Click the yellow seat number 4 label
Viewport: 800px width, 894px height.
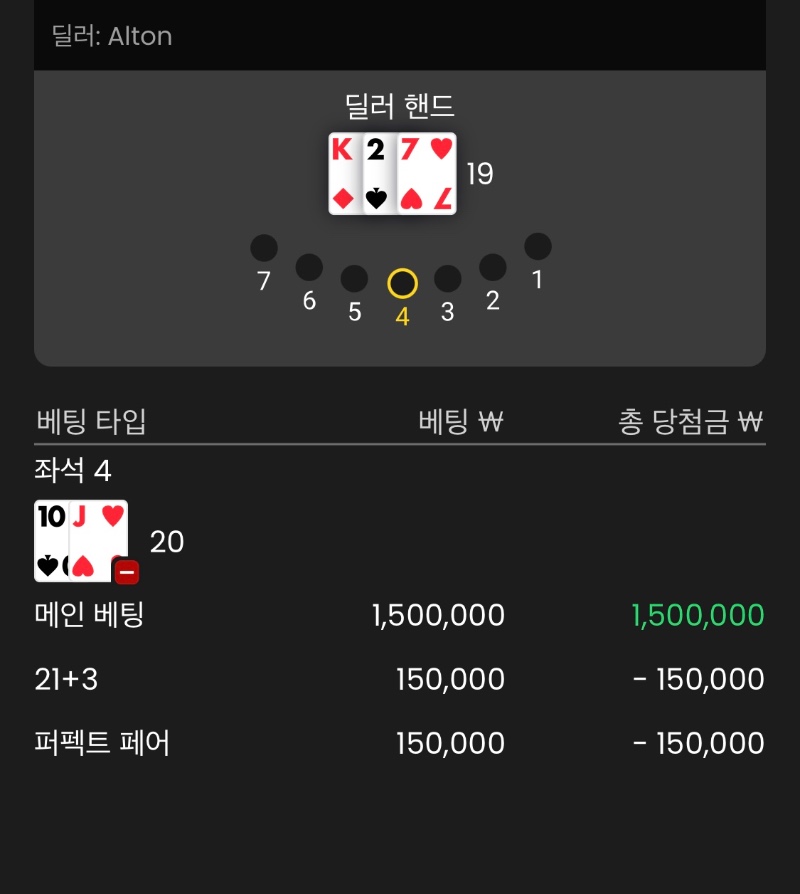(x=401, y=313)
